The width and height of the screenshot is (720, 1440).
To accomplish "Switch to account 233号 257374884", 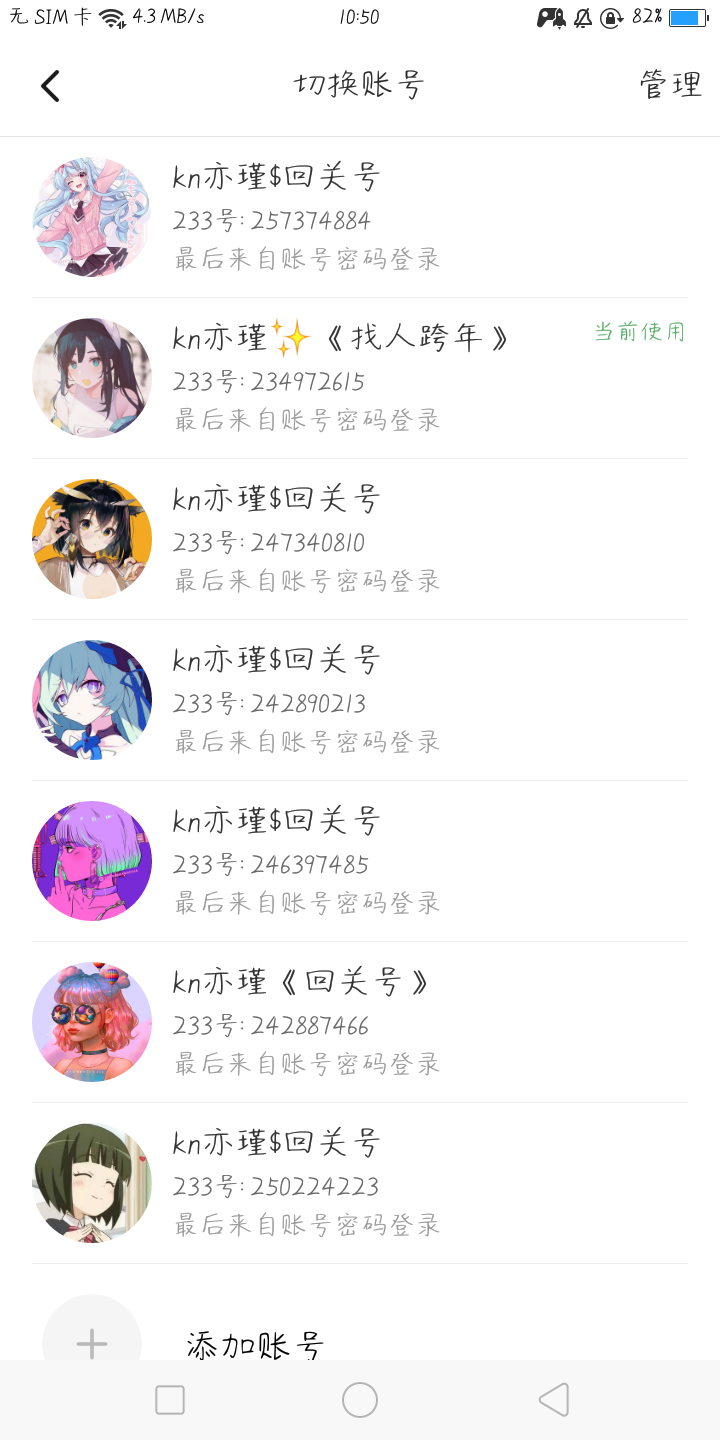I will click(x=360, y=218).
